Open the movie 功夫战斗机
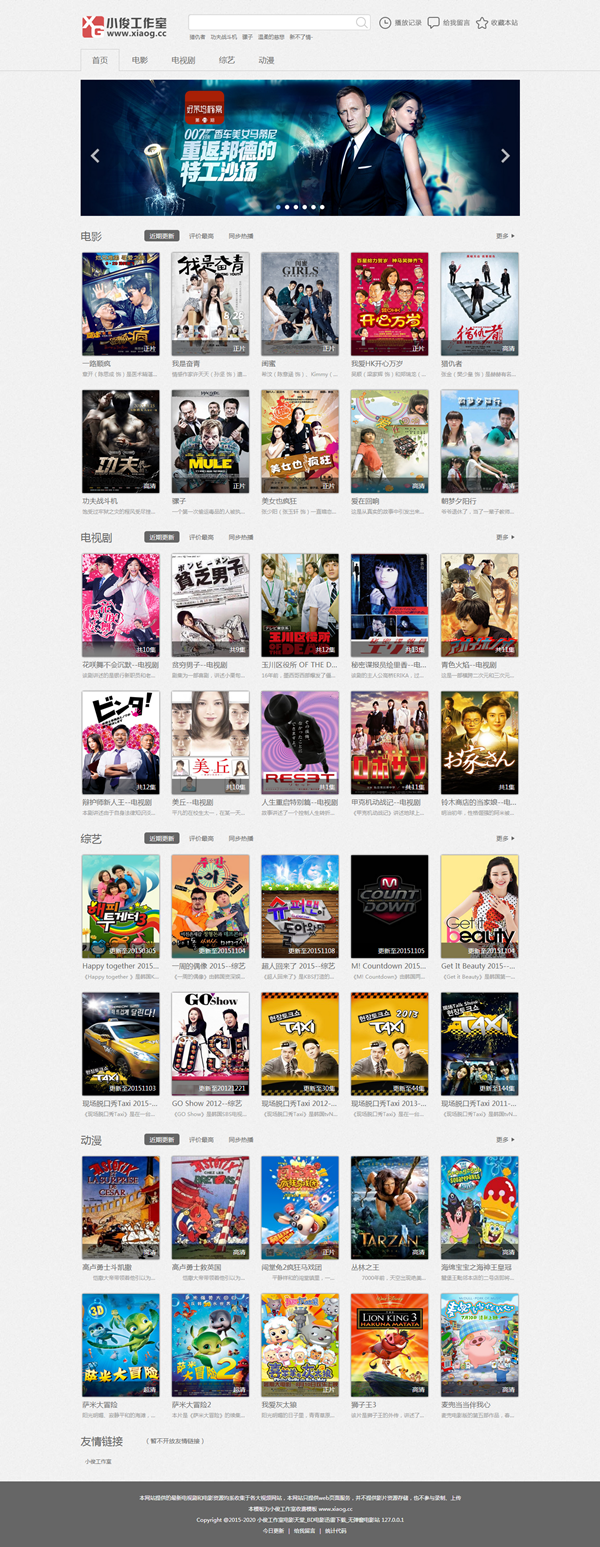 coord(120,441)
